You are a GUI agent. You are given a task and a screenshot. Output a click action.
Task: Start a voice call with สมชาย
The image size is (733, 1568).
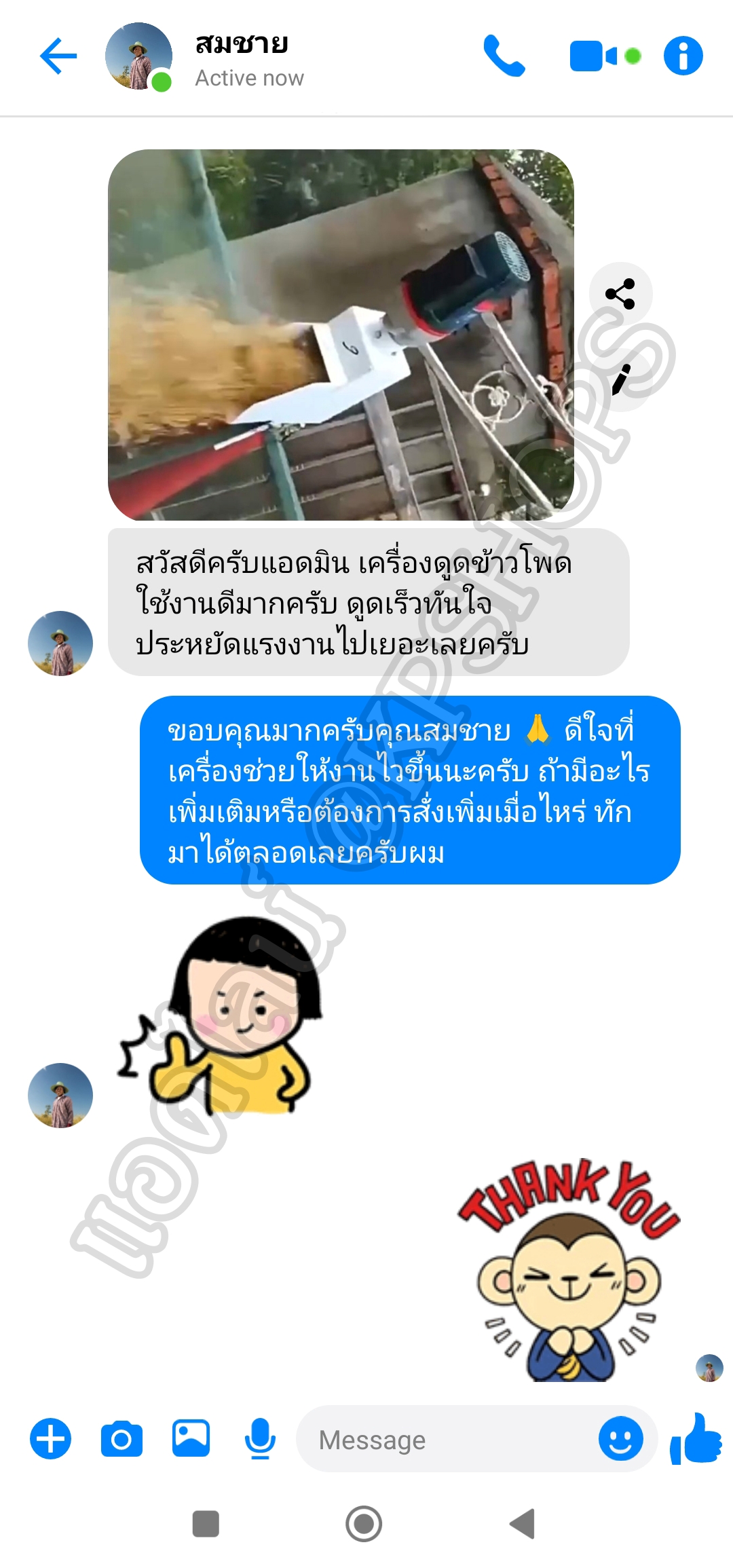click(504, 56)
